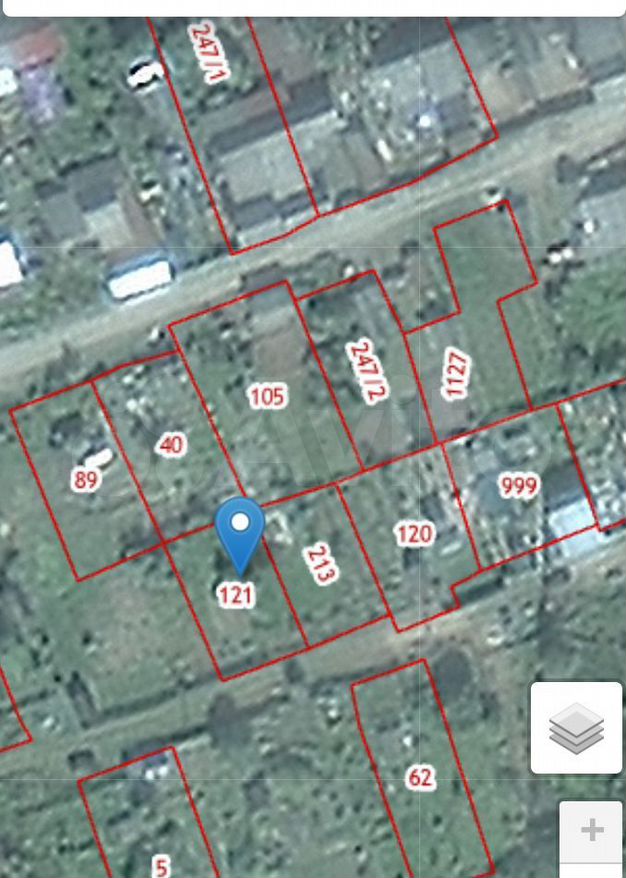Tap the blue location pin on parcel 121
This screenshot has height=878, width=626.
coord(240,530)
